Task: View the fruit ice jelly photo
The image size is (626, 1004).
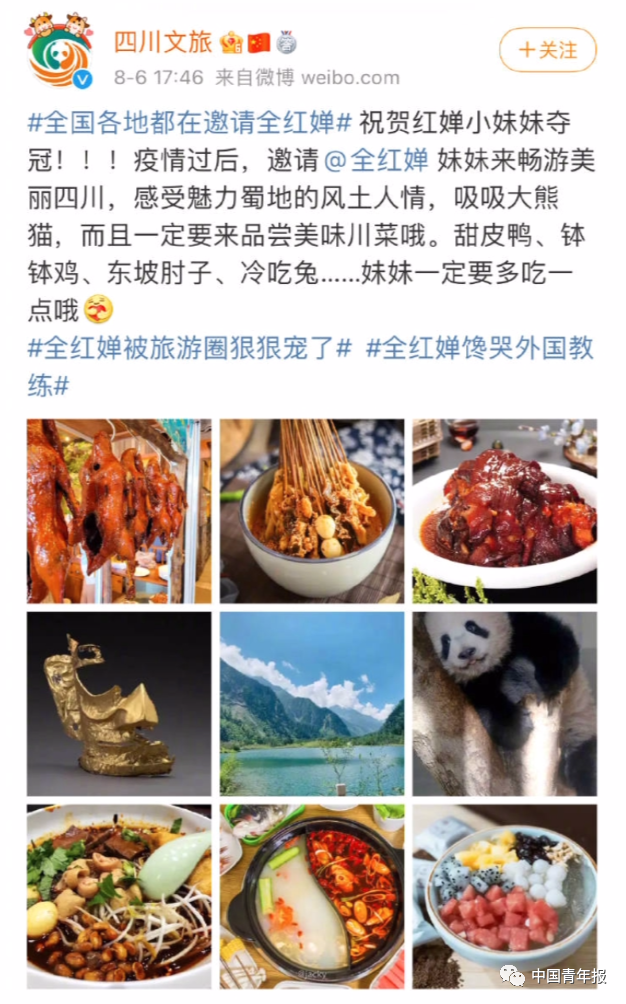Action: [505, 896]
